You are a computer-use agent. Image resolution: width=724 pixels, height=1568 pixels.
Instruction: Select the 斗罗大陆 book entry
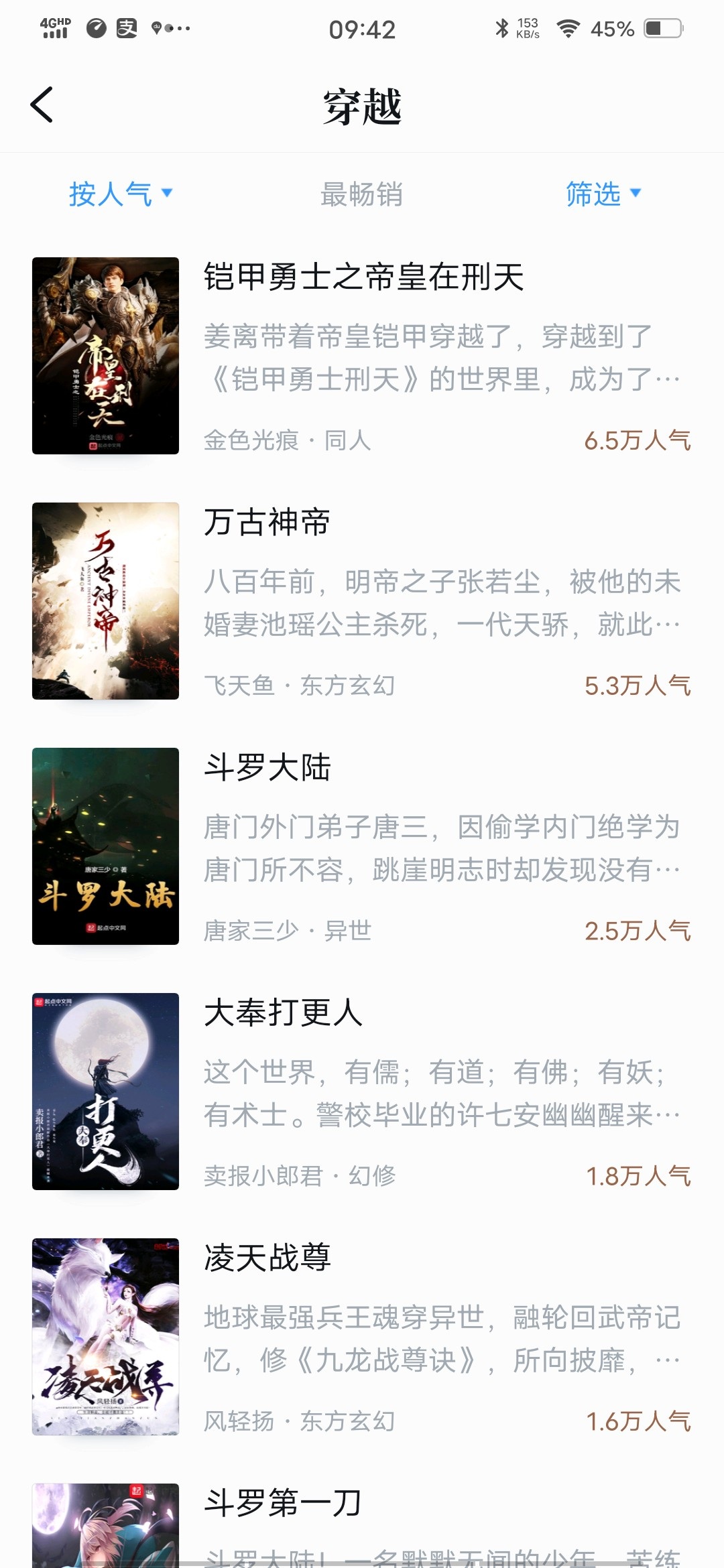pyautogui.click(x=362, y=846)
